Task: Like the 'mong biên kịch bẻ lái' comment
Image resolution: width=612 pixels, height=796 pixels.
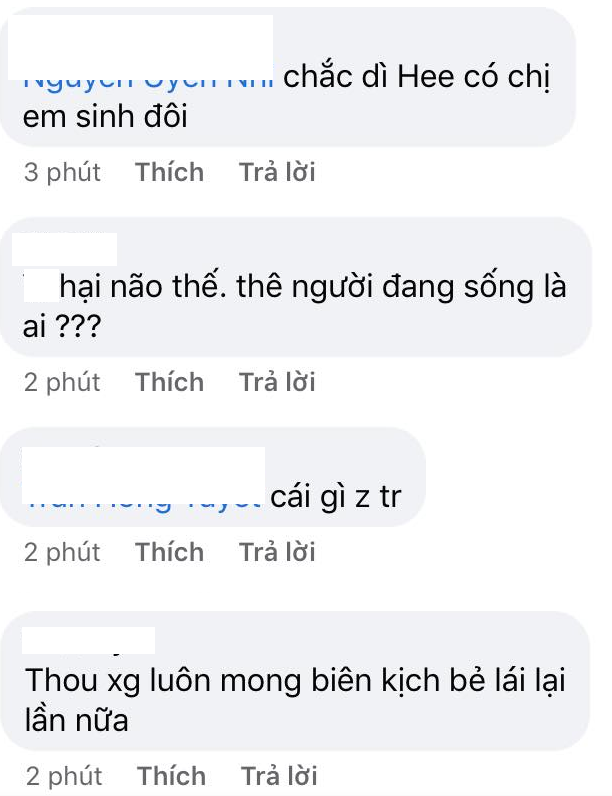Action: 171,776
